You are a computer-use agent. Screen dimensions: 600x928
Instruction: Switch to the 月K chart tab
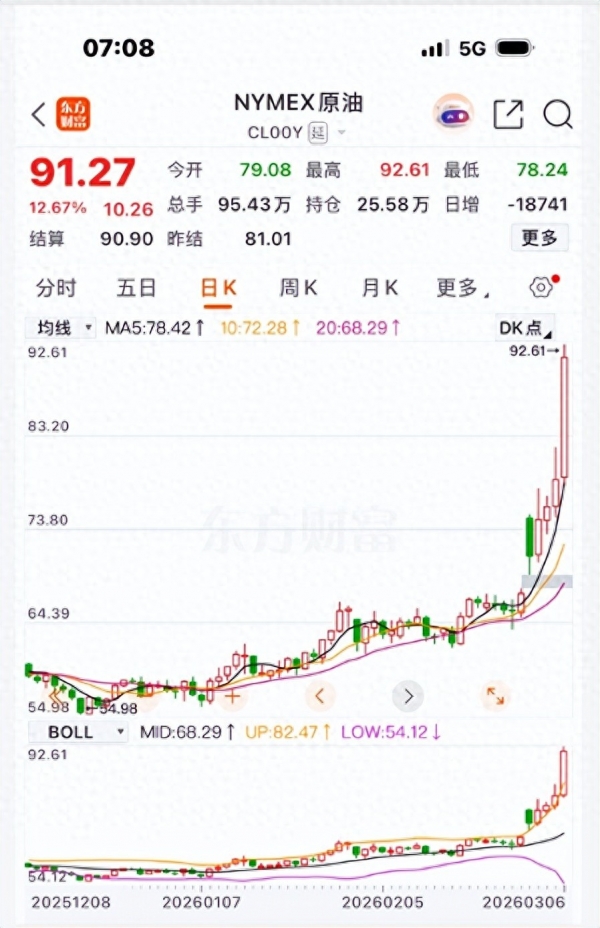[x=379, y=289]
